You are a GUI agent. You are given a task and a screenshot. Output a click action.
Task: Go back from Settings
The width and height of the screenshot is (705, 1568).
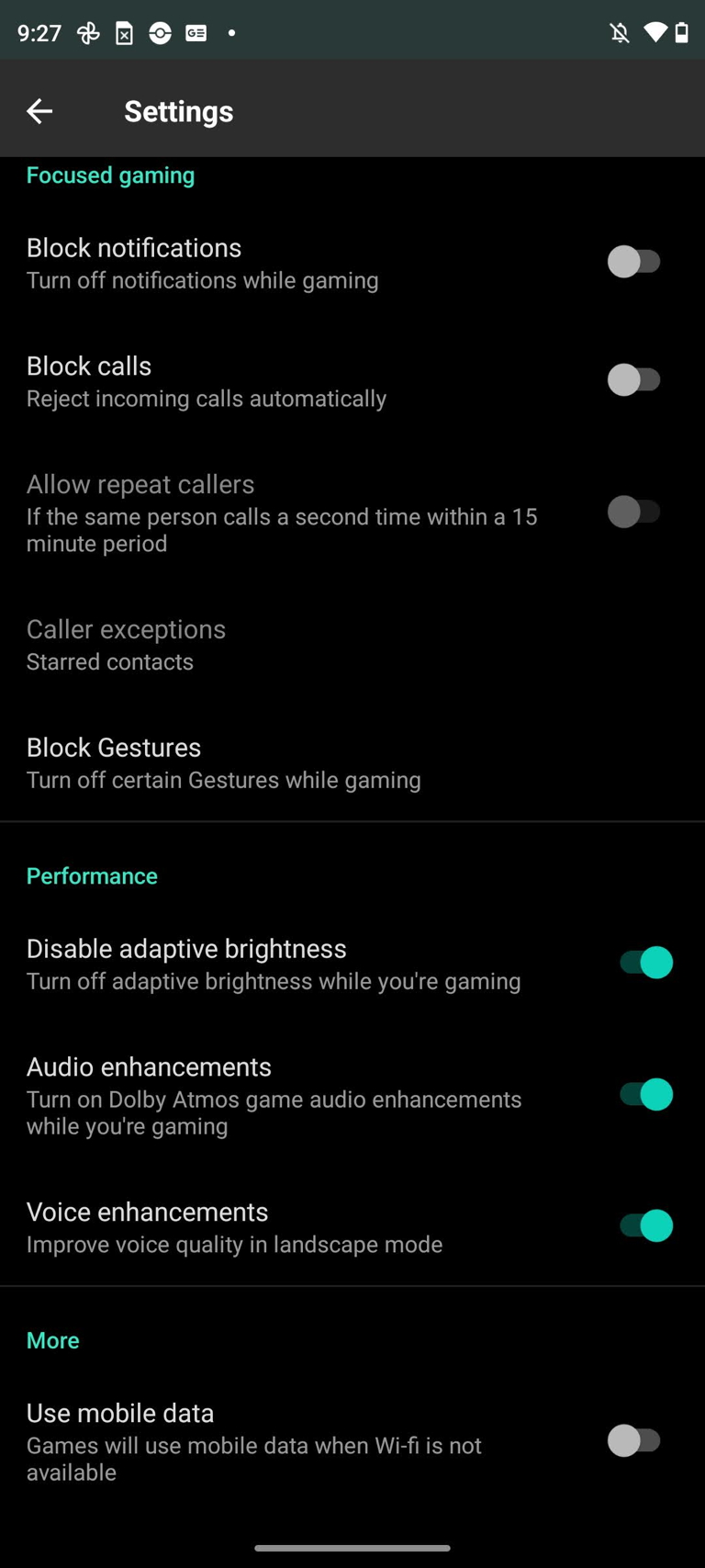39,111
